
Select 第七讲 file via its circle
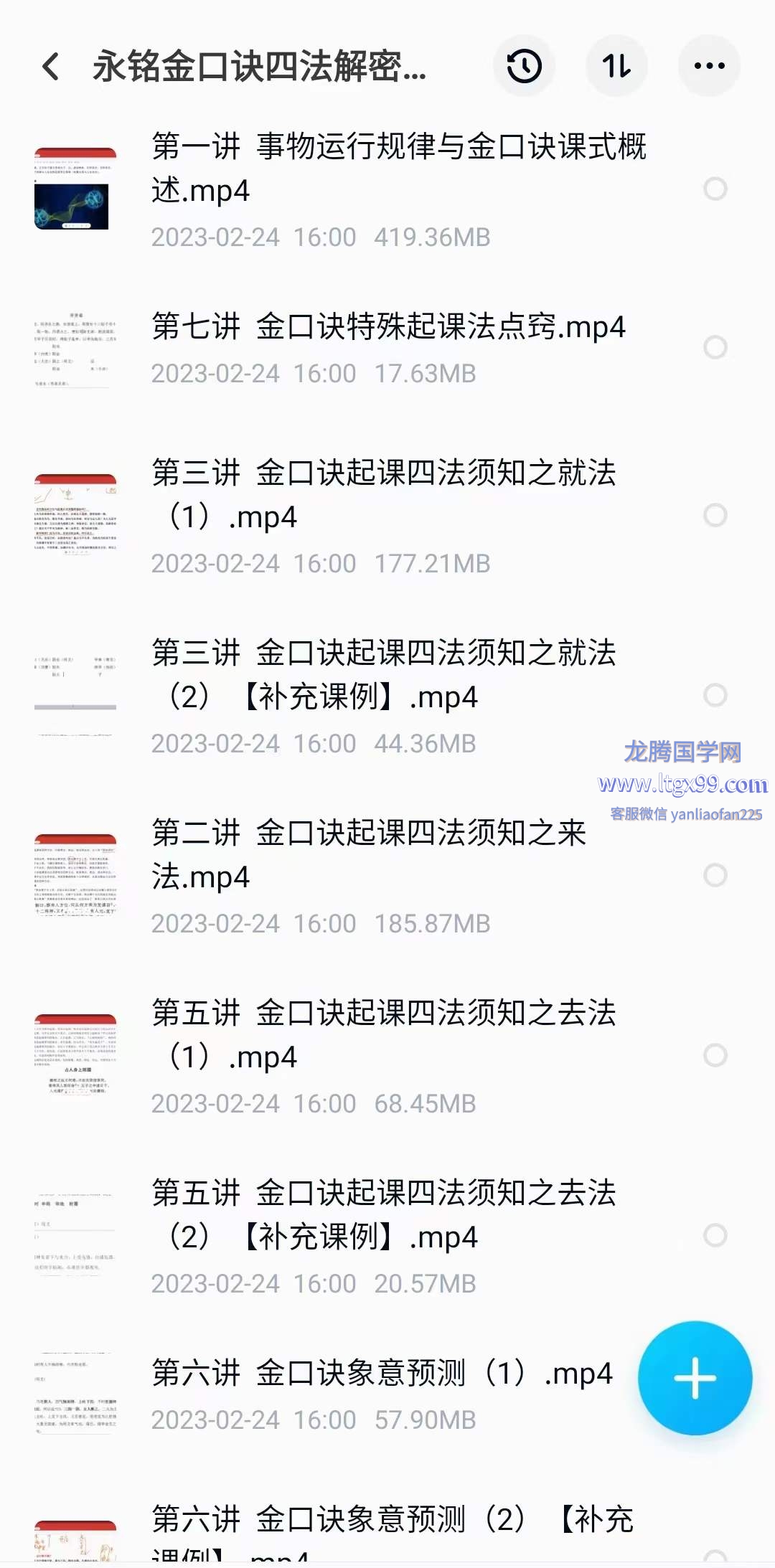(715, 348)
